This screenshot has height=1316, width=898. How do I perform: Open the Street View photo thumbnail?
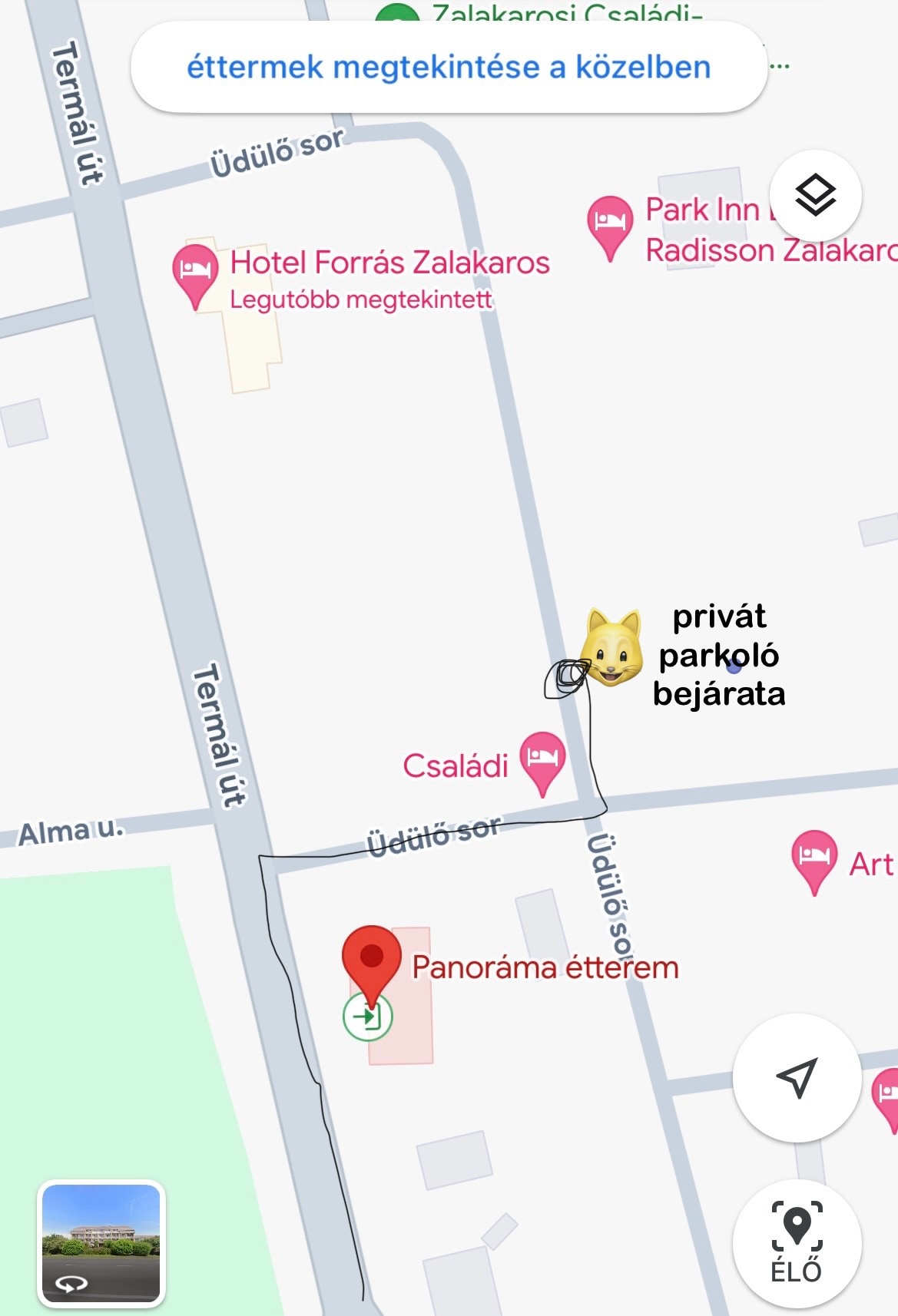coord(101,1243)
